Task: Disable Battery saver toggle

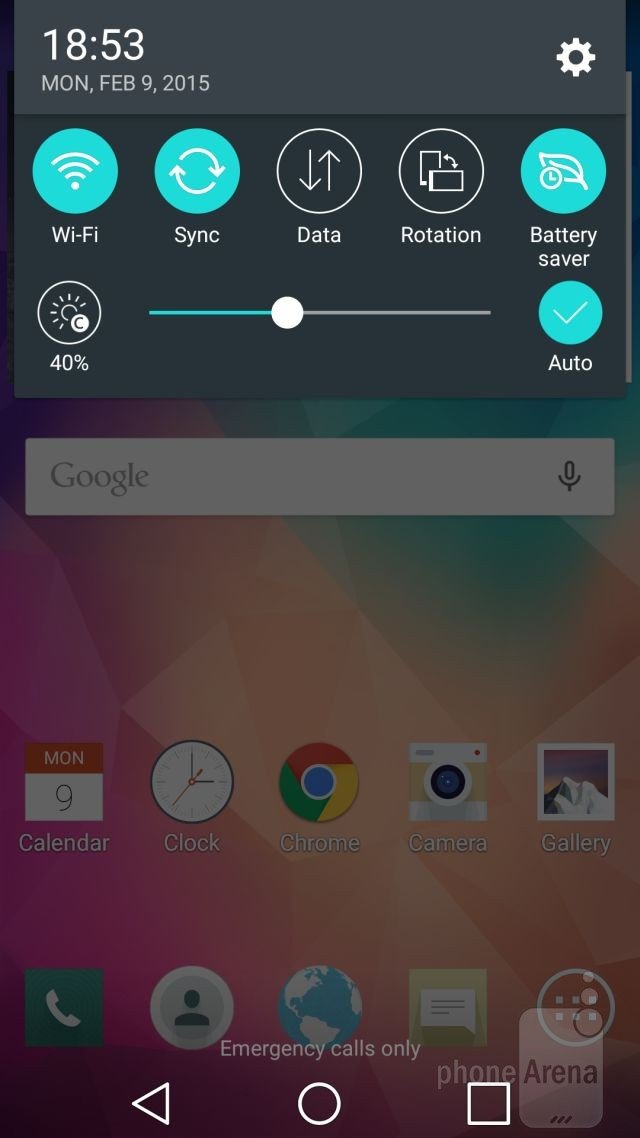Action: point(563,171)
